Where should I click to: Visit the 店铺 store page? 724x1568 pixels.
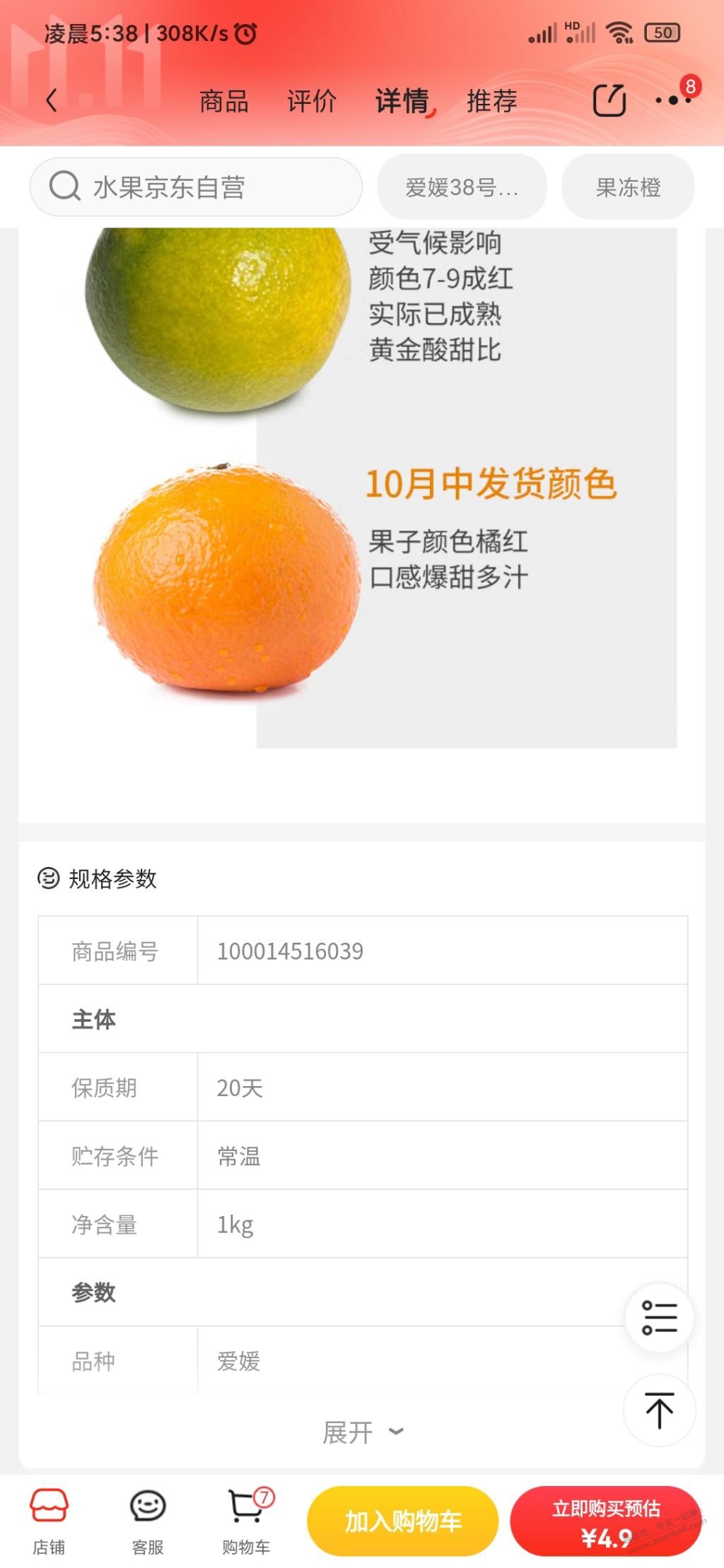49,1521
